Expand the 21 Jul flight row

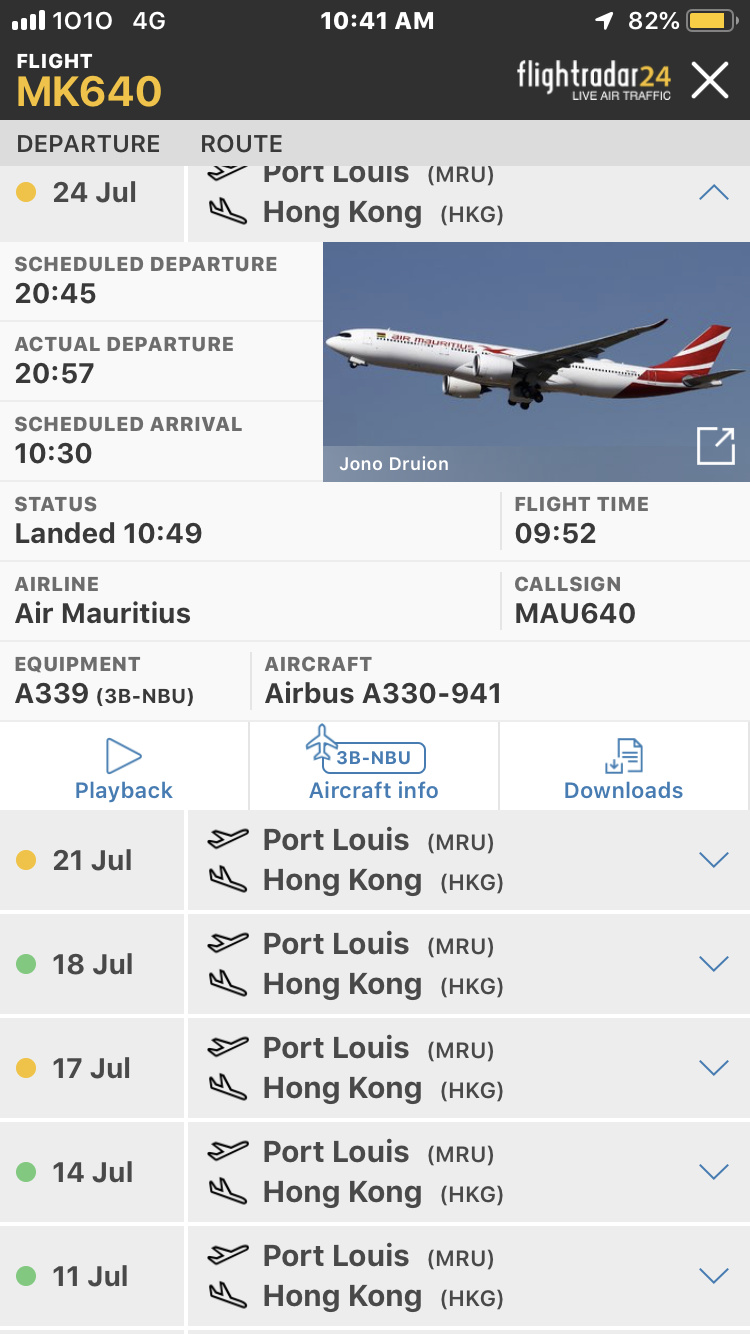713,860
